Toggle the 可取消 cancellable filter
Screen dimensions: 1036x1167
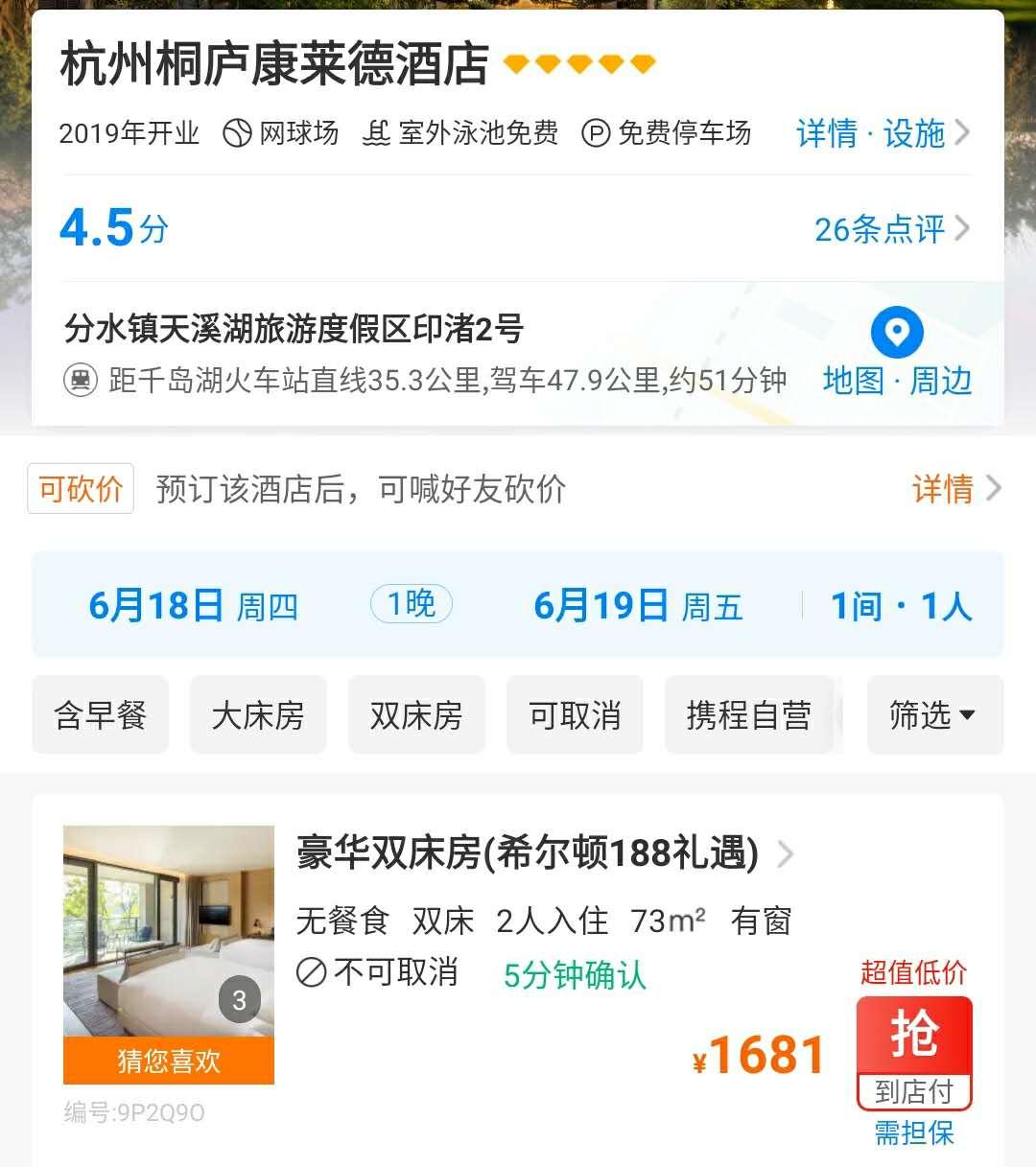(x=575, y=714)
